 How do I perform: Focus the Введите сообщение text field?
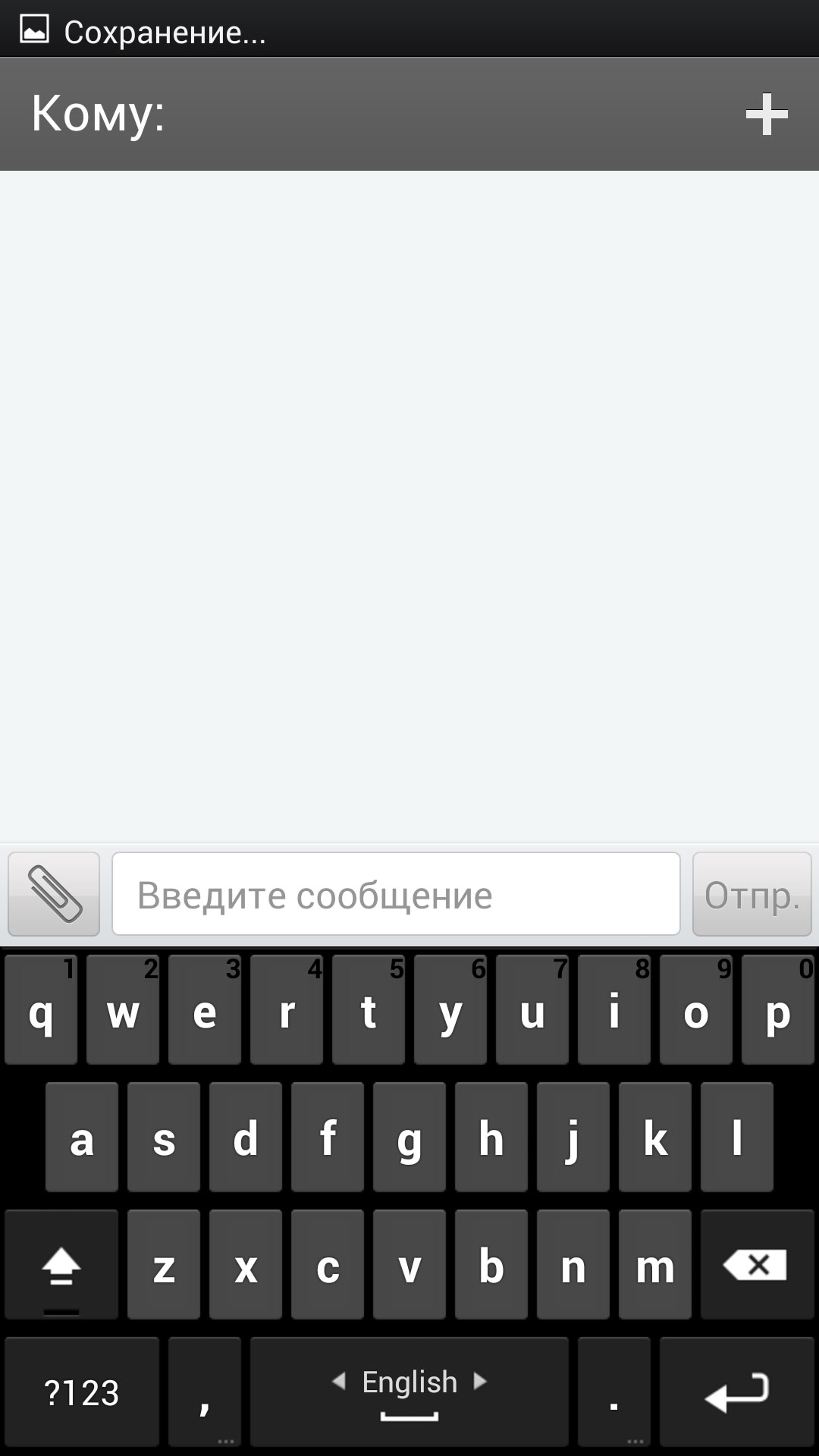point(396,894)
